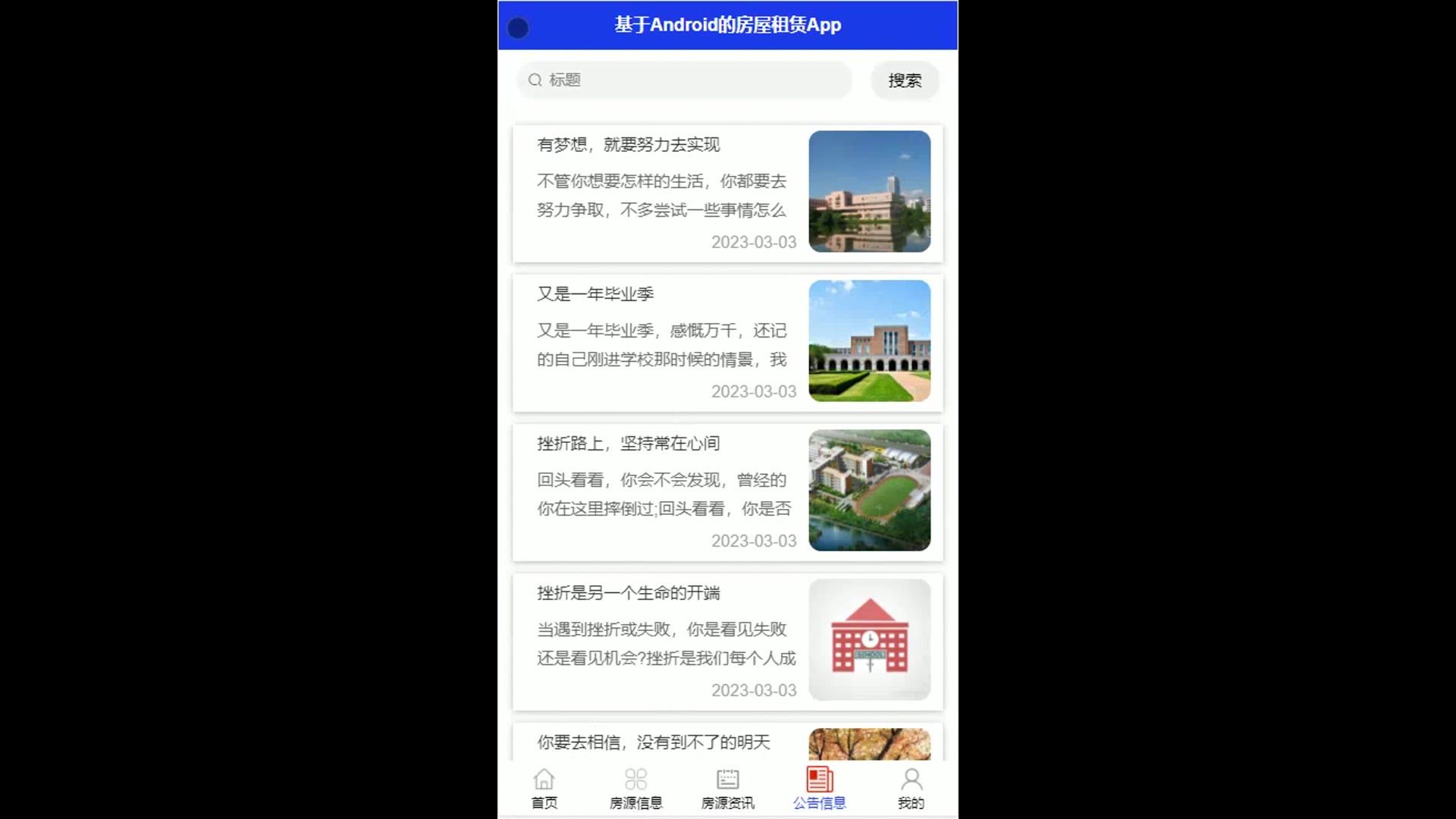
Task: Go to the 我的 tab
Action: tap(911, 789)
